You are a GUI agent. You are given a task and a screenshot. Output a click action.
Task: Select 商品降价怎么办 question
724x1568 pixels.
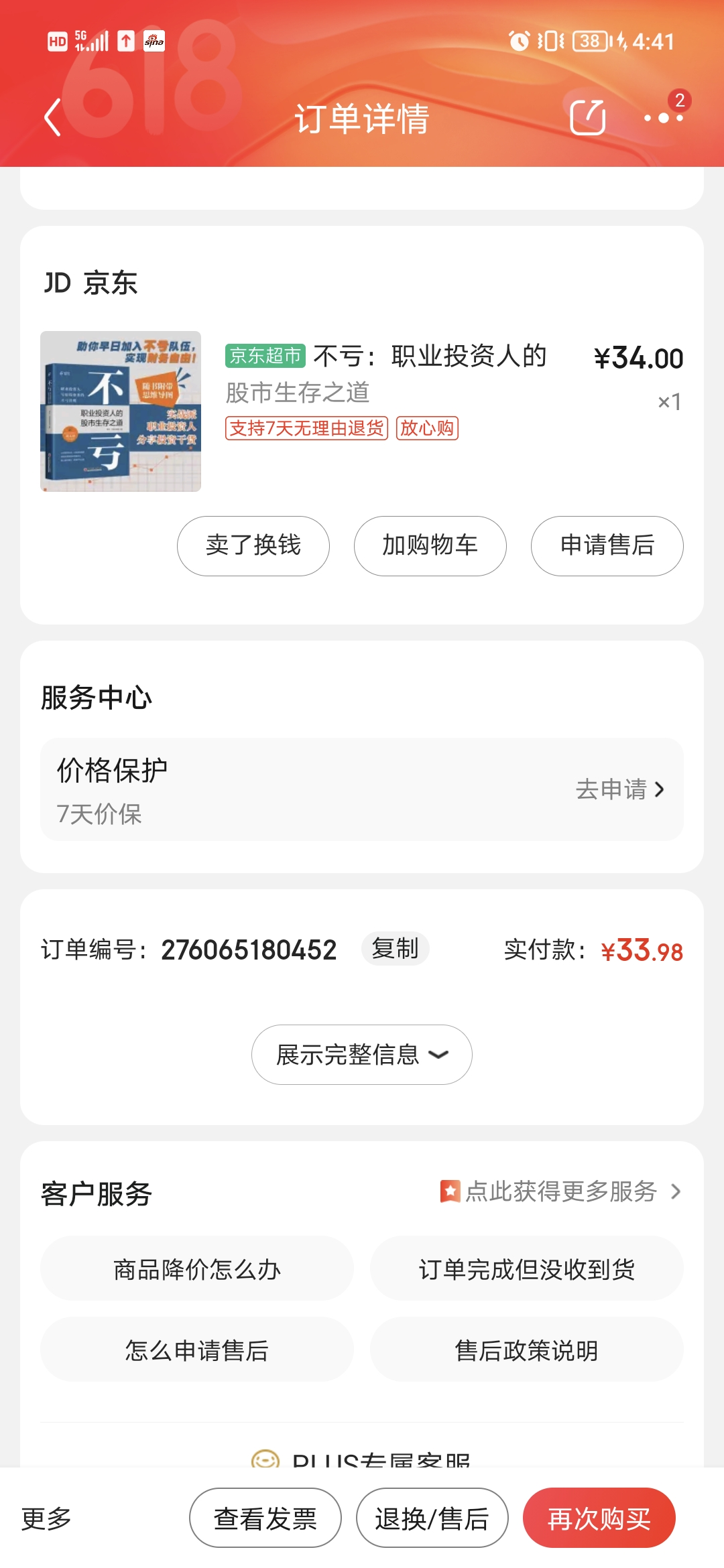click(x=196, y=1269)
